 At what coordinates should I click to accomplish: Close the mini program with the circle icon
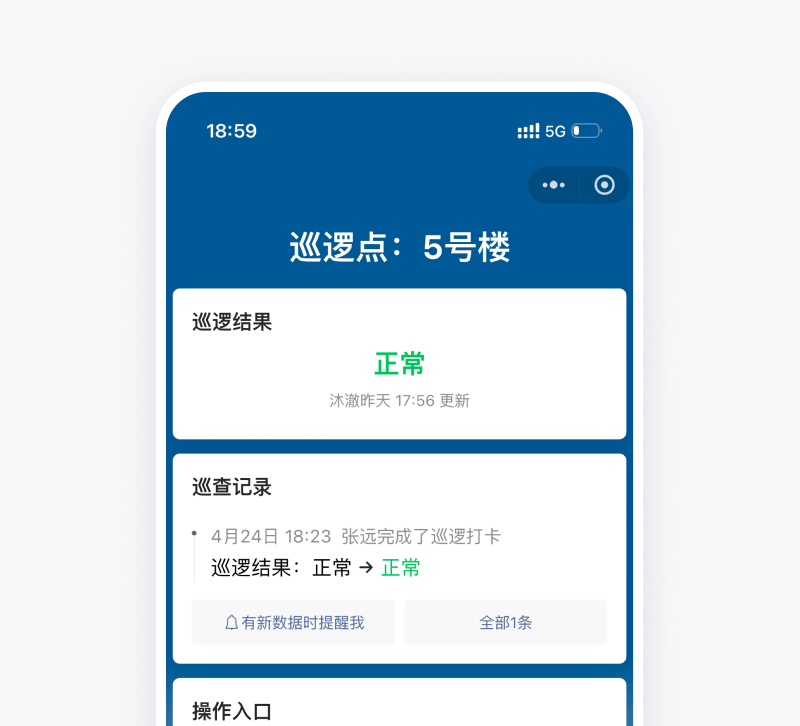click(604, 185)
